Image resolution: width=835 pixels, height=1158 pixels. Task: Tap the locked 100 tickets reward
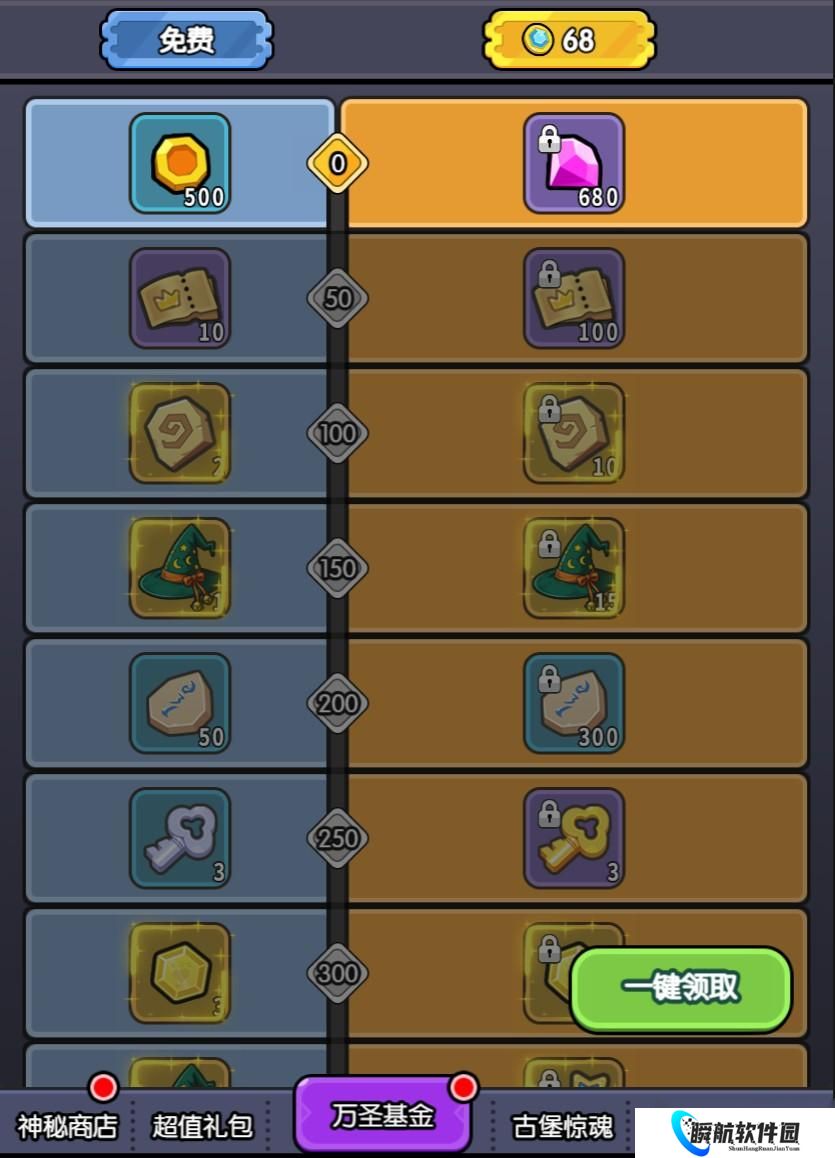[x=574, y=298]
